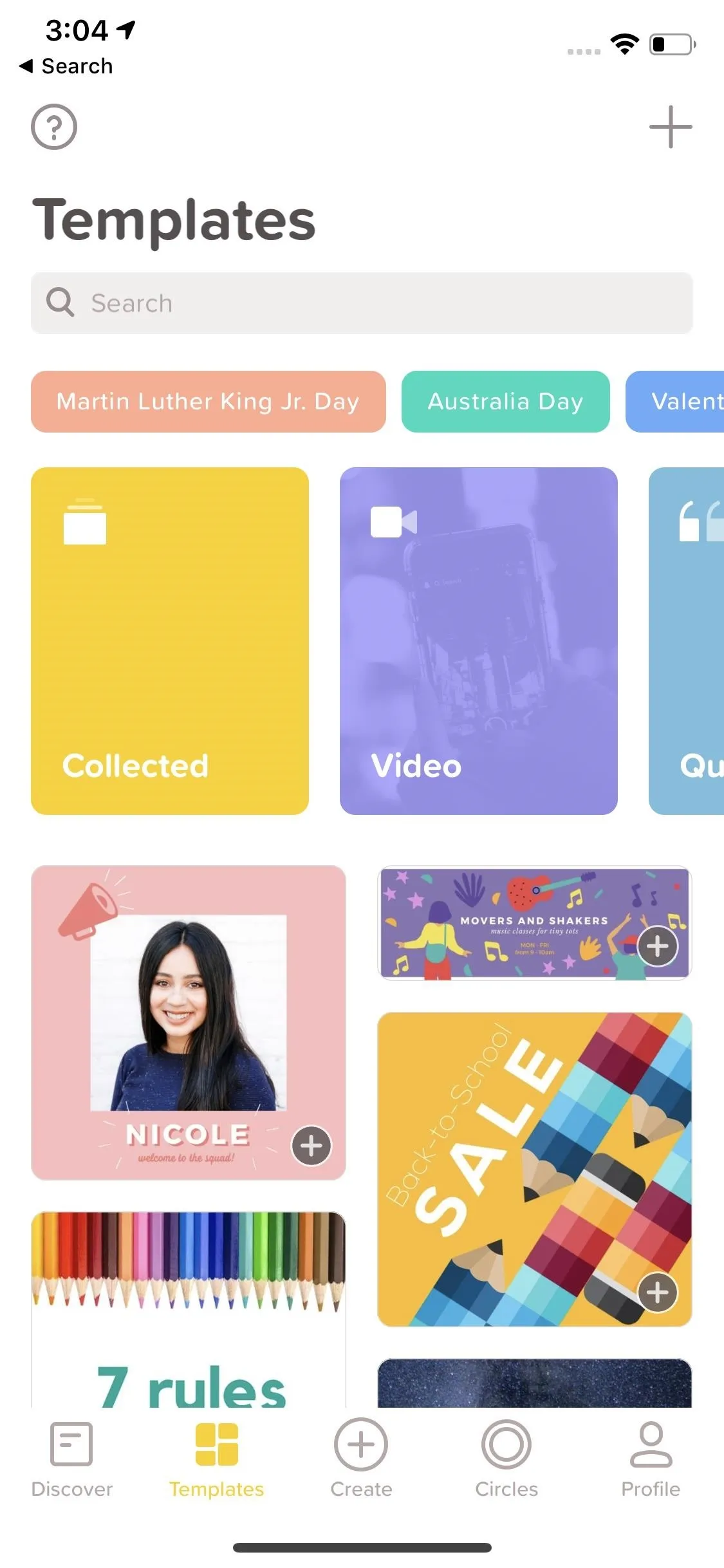
Task: Select the Australia Day chip
Action: [506, 402]
